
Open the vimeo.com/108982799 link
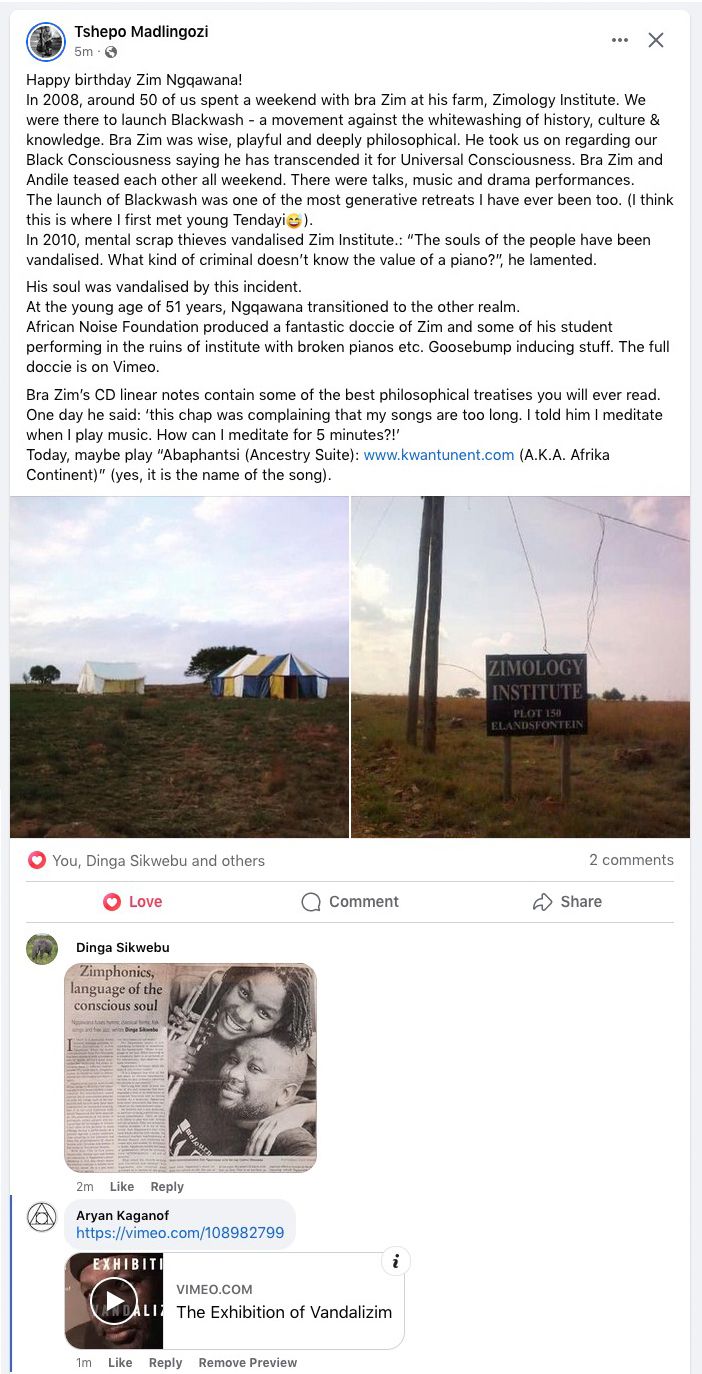click(x=180, y=1233)
